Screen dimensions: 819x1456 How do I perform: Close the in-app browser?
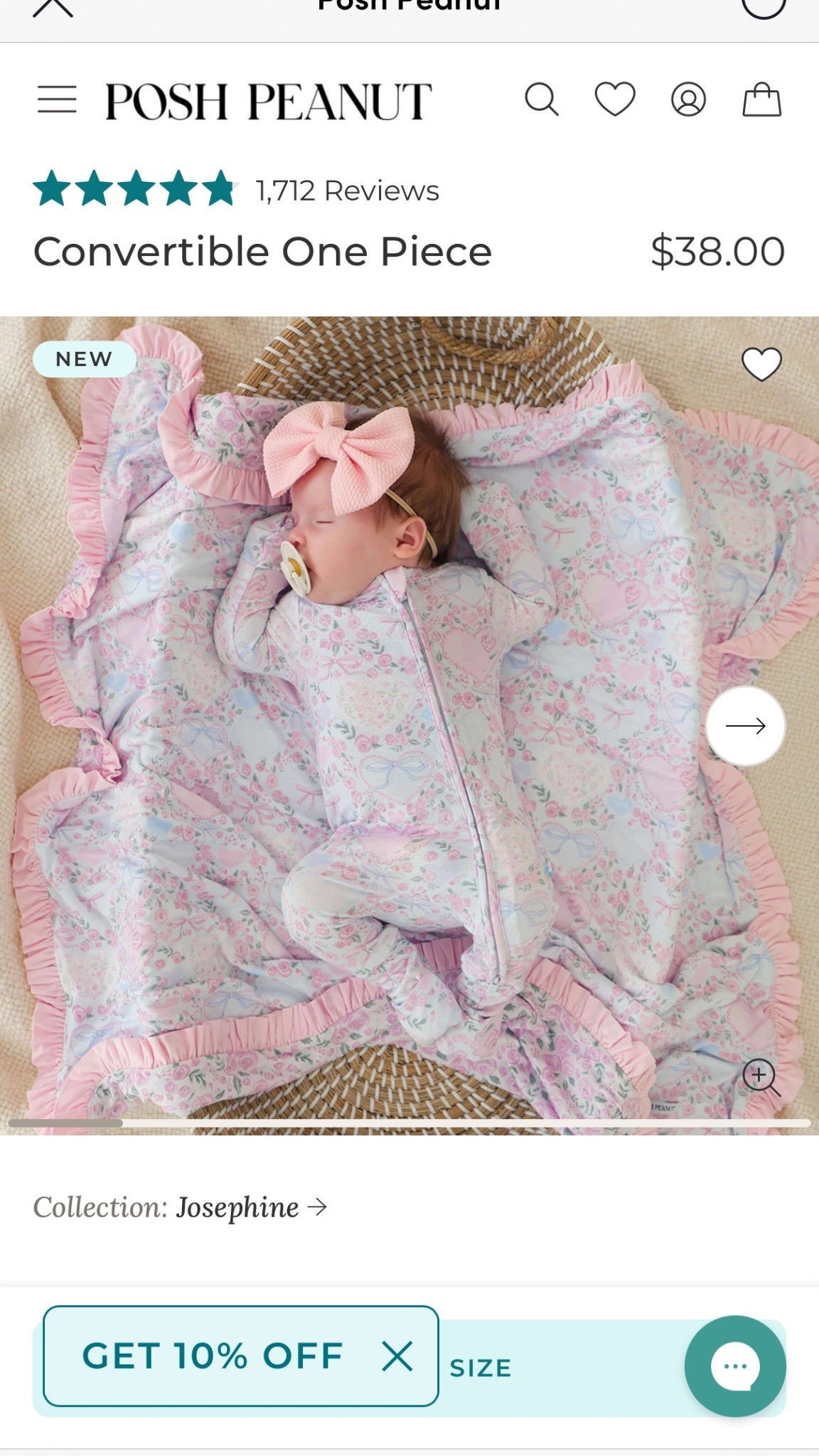pos(53,7)
